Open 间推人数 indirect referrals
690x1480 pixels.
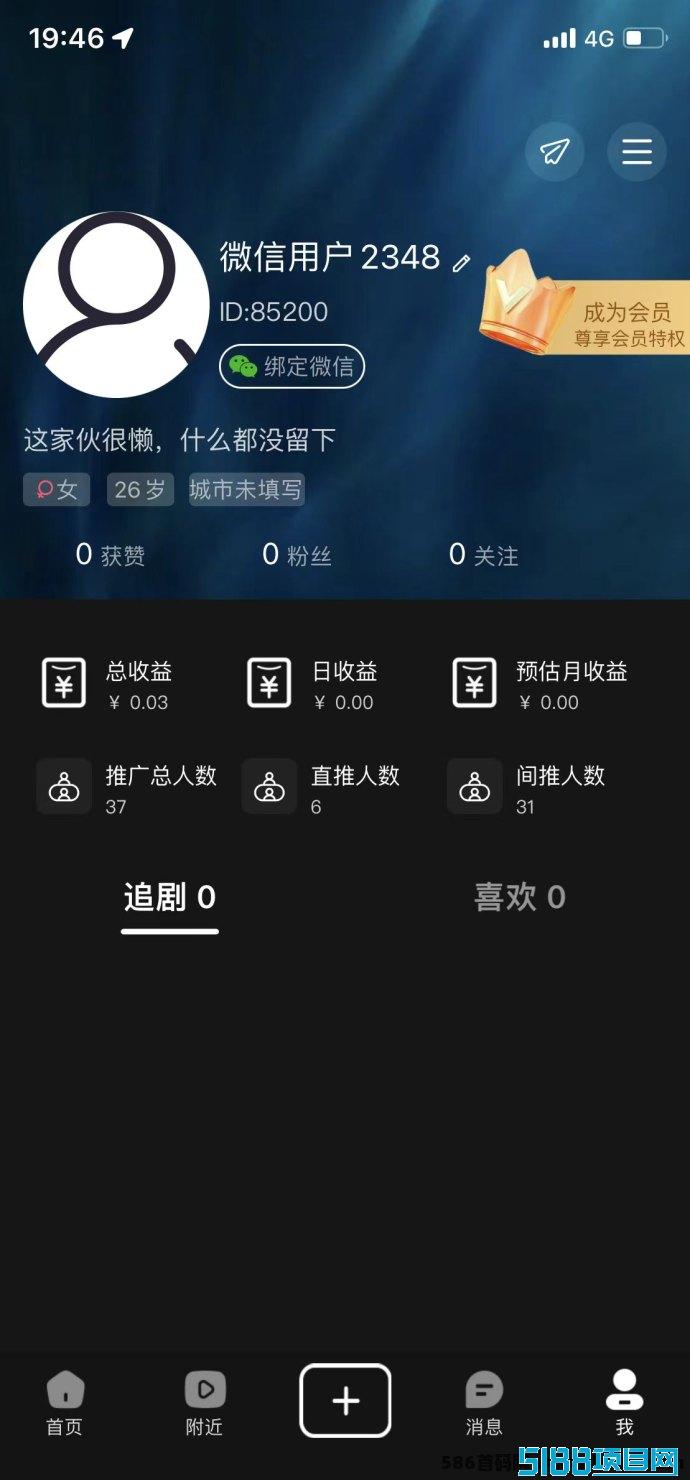pyautogui.click(x=527, y=789)
